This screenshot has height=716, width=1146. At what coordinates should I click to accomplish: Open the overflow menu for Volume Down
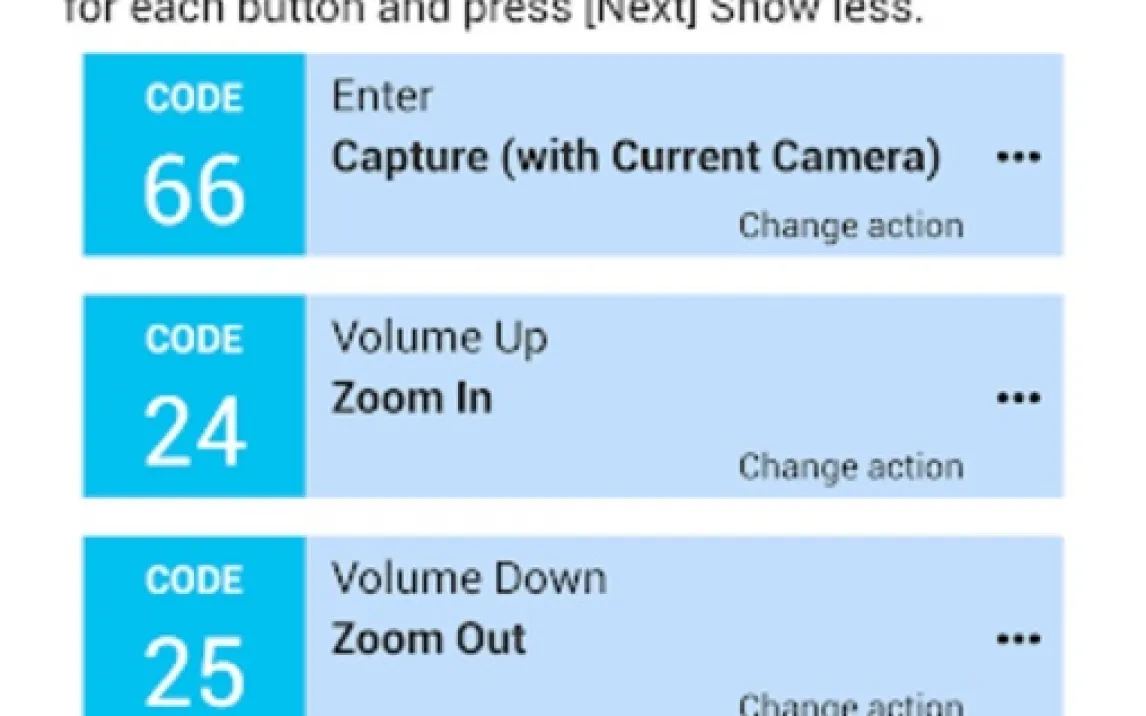pyautogui.click(x=1018, y=640)
